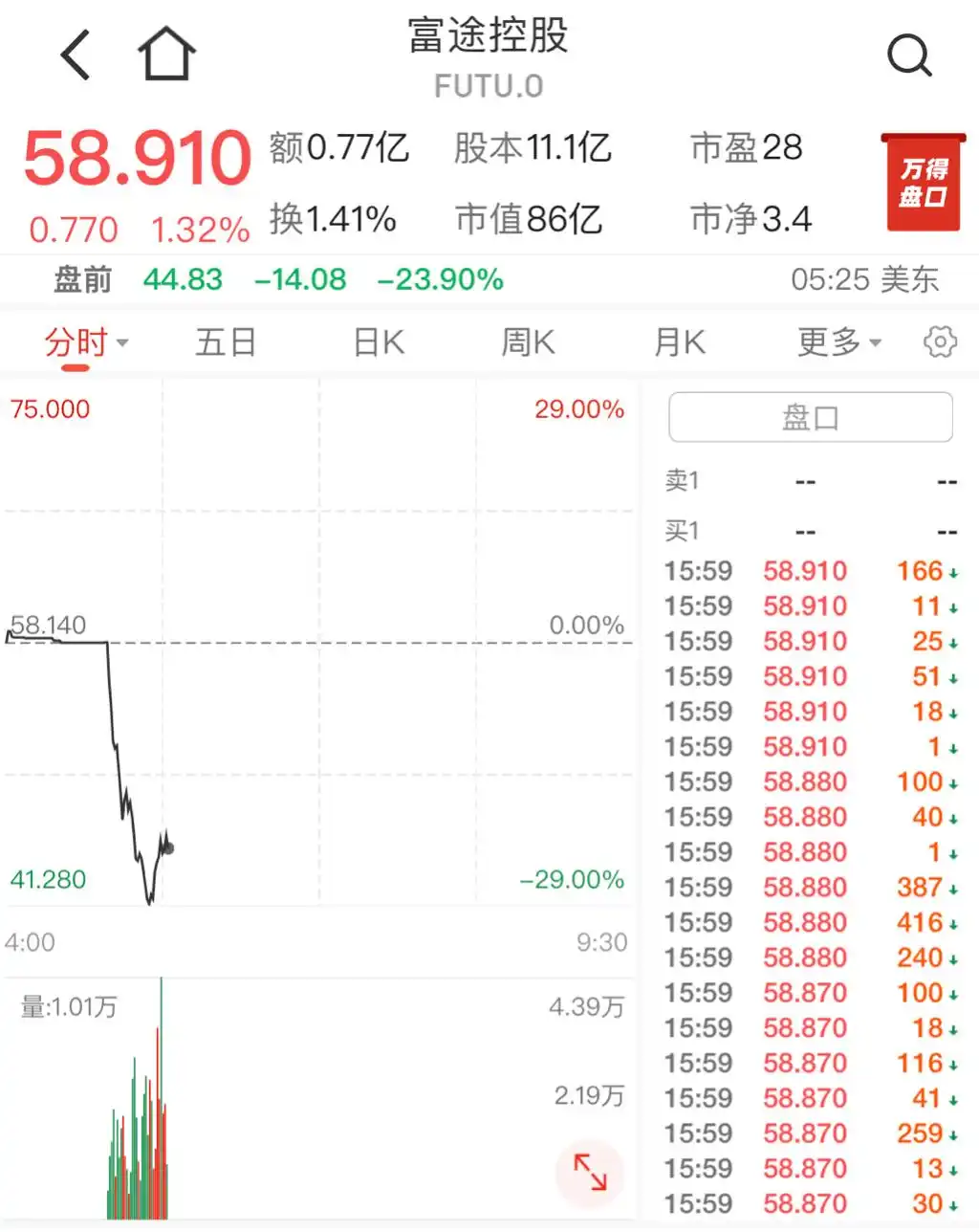Click a green down arrow beside a 15:59 trade
This screenshot has height=1232, width=979.
955,571
